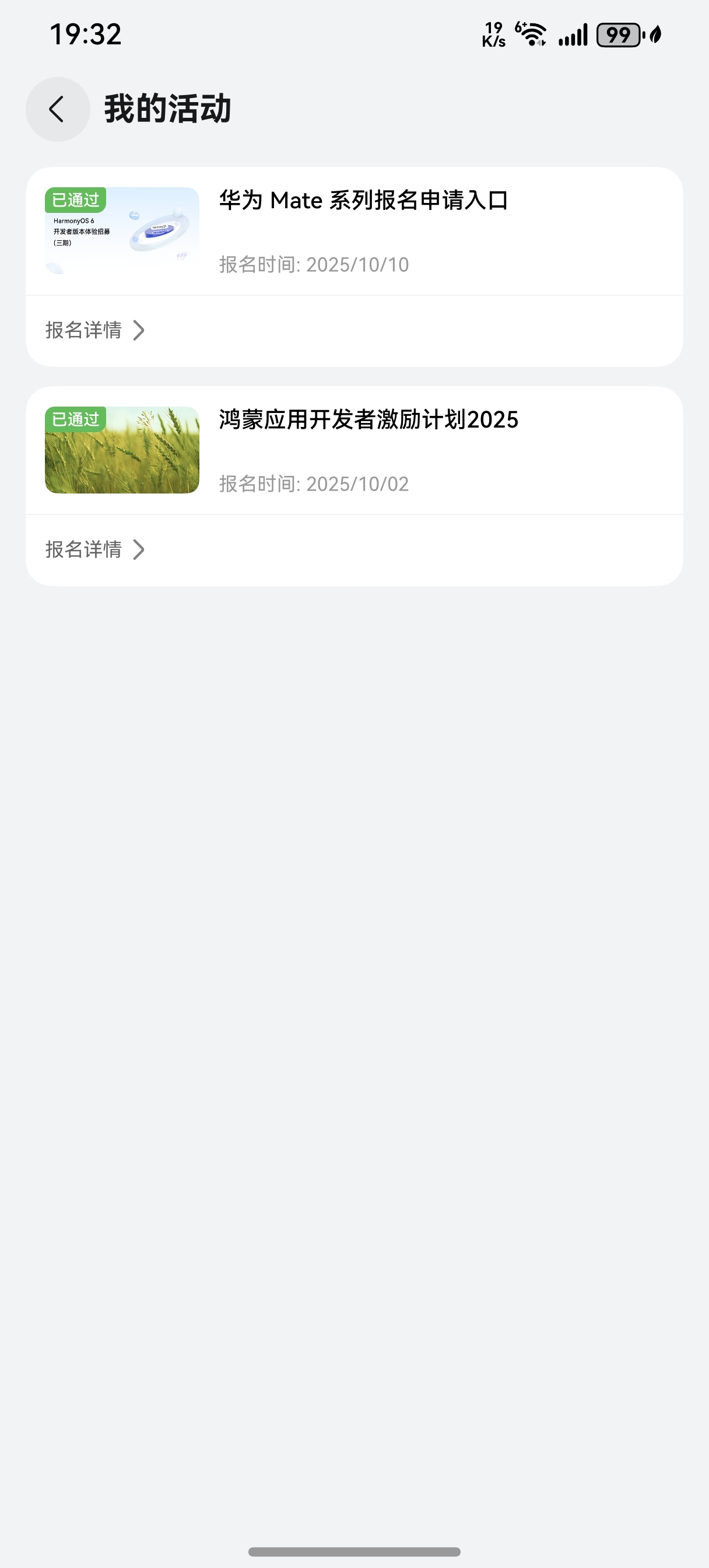The image size is (709, 1568).
Task: Tap the chevron next to first 报名详情
Action: [142, 330]
